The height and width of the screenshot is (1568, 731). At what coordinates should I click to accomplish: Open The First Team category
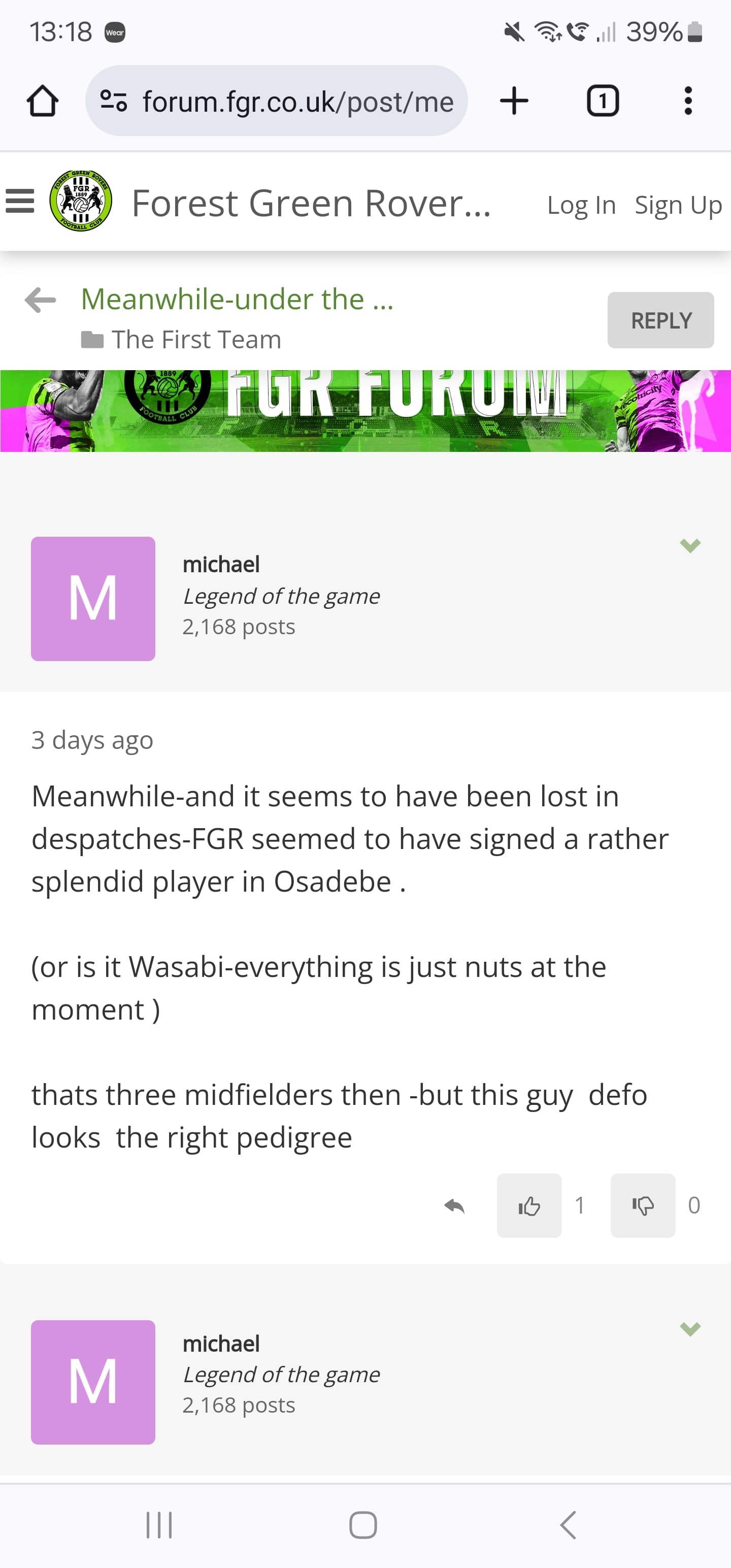pos(196,340)
